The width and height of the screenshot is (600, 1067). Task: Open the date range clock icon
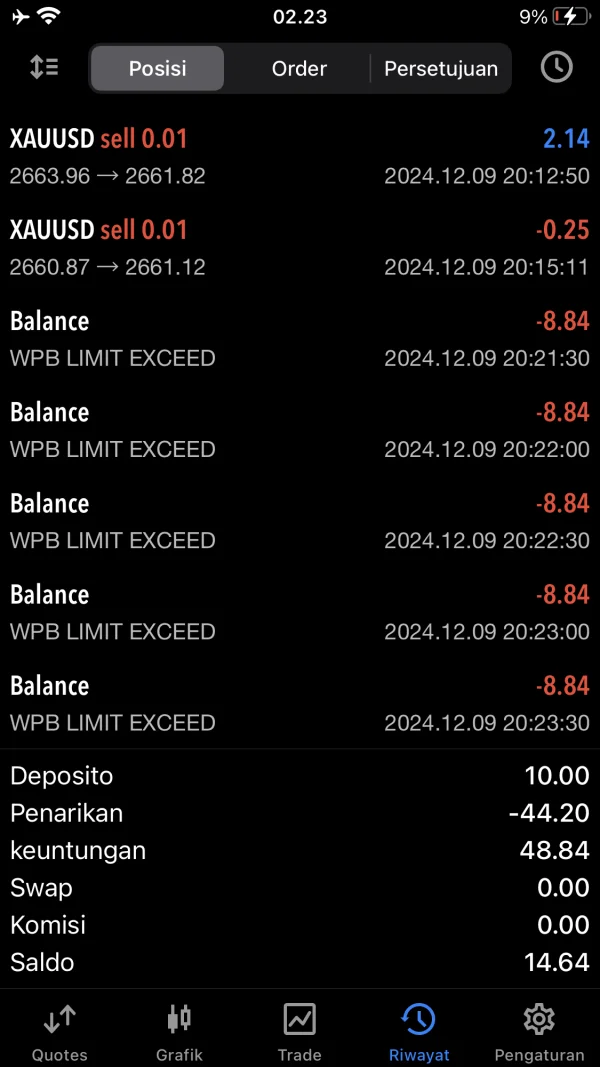click(556, 68)
